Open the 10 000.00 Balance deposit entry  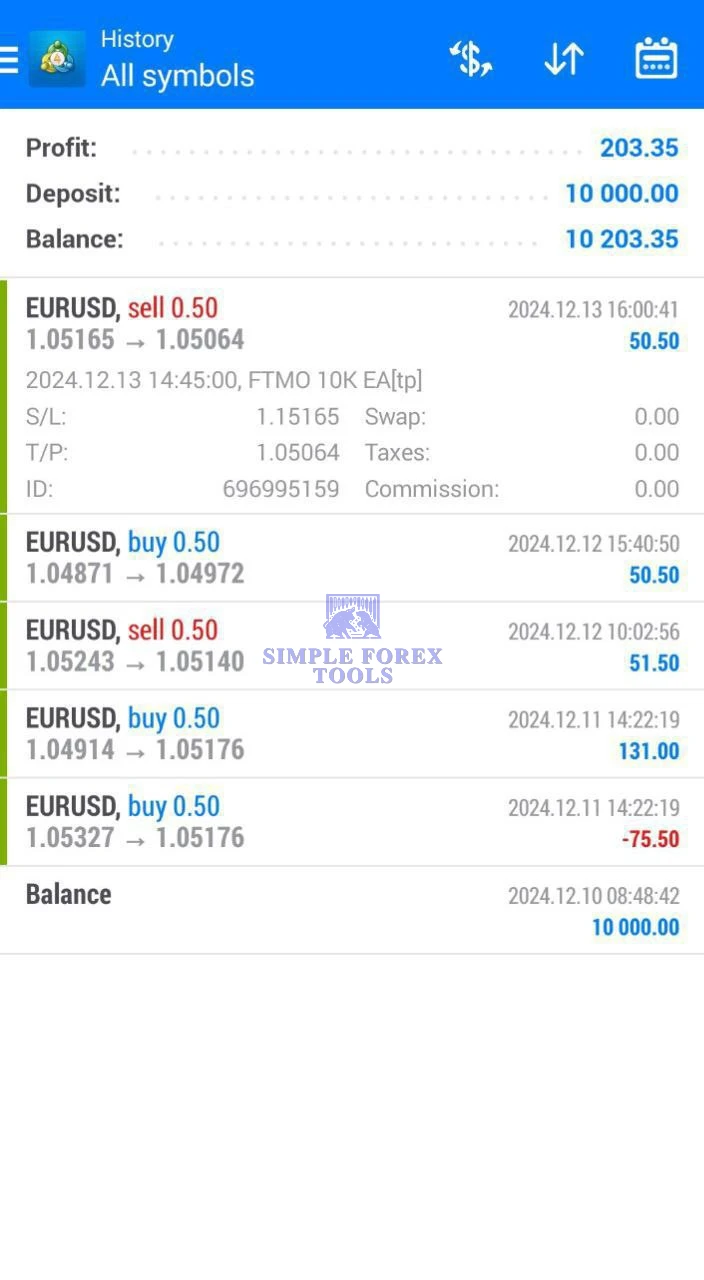352,910
